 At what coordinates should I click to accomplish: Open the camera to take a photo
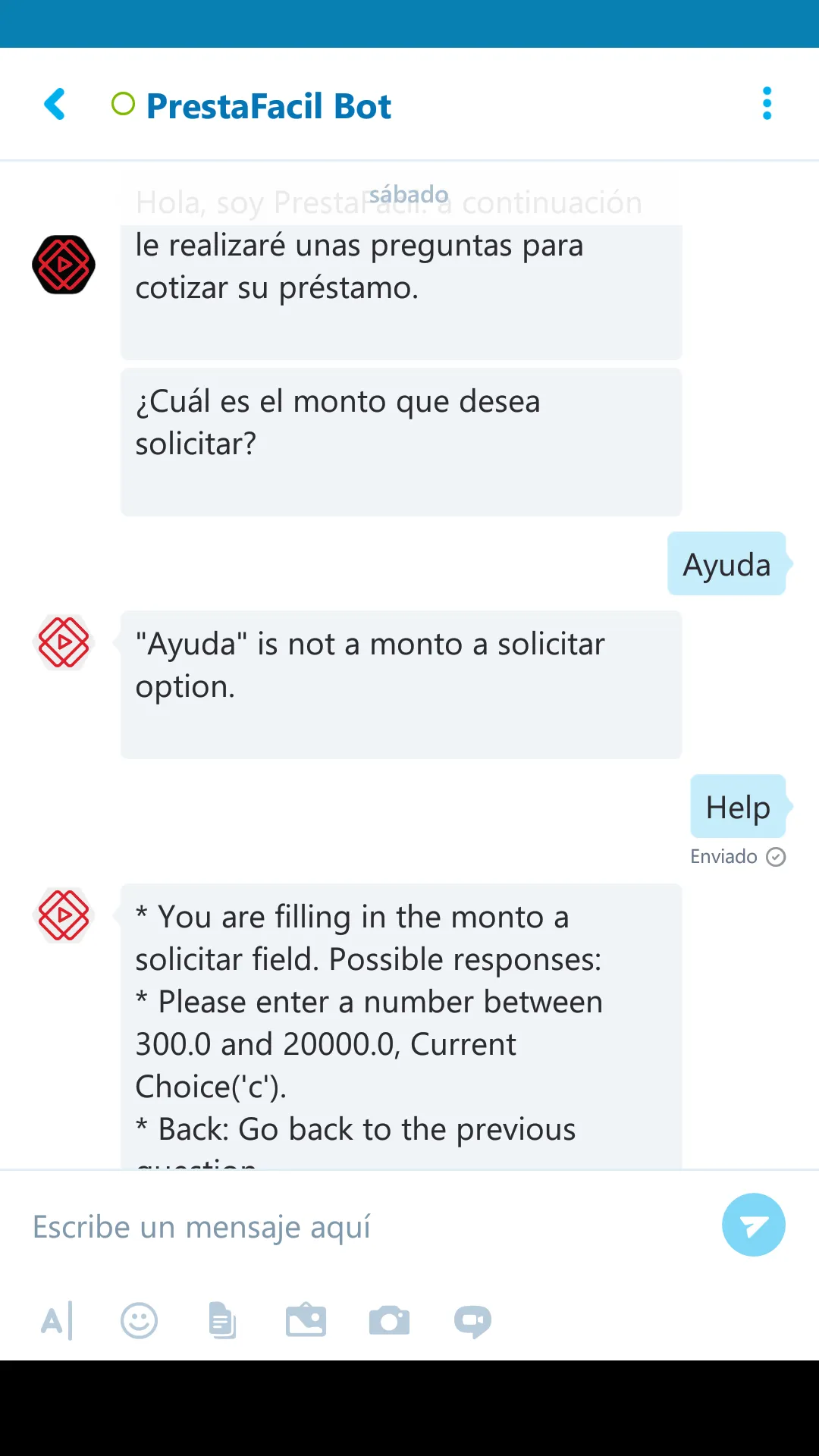(389, 1321)
